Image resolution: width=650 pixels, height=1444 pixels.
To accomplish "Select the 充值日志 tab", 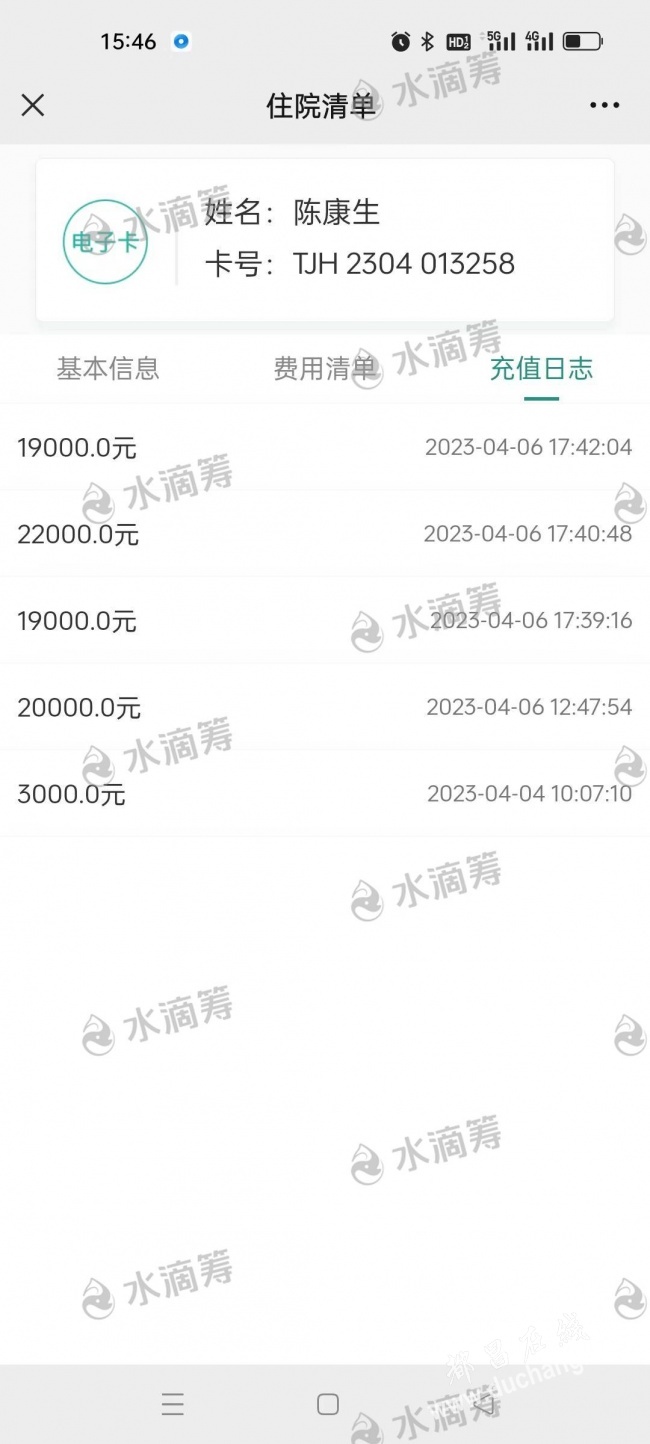I will [541, 369].
